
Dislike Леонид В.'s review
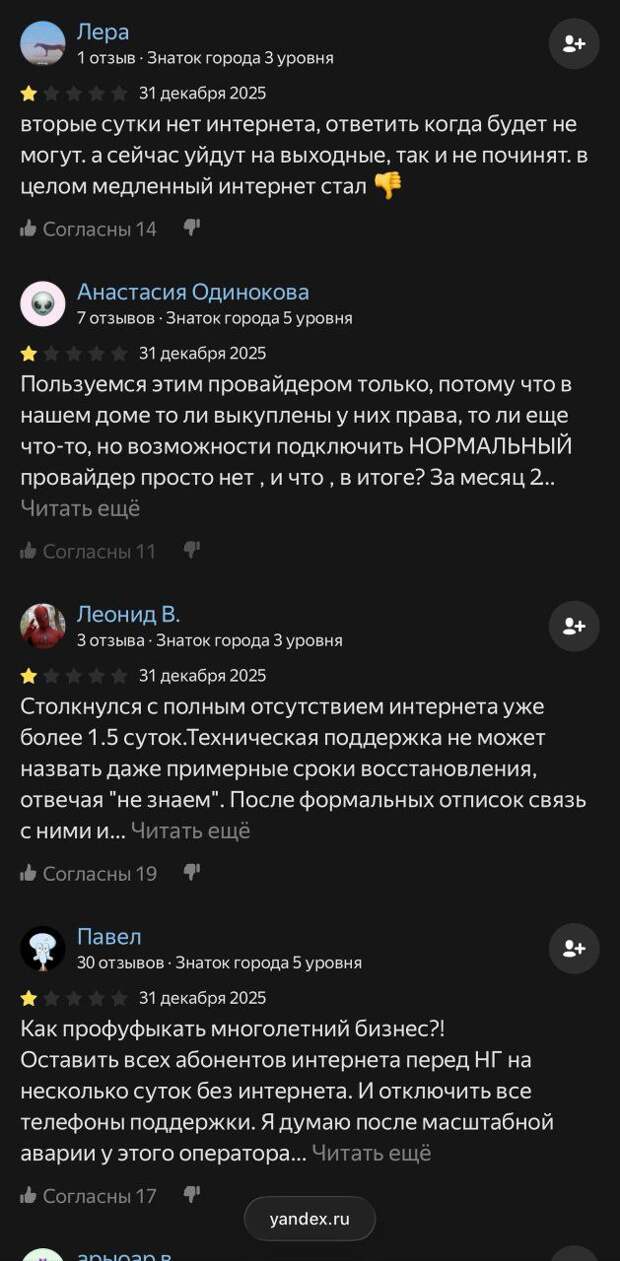click(192, 872)
